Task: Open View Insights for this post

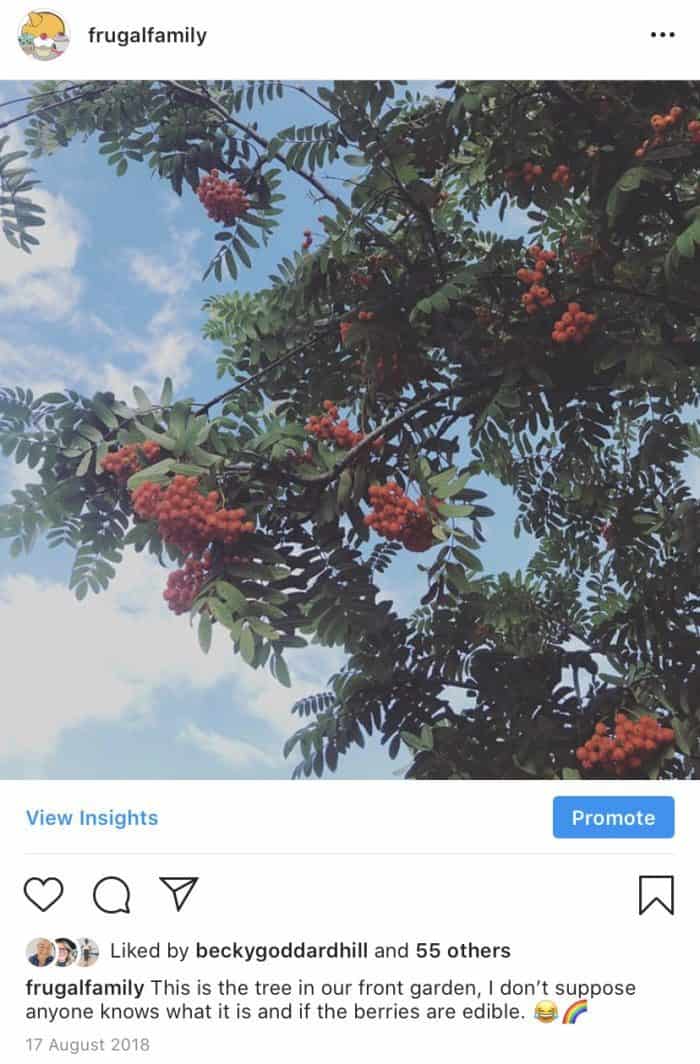Action: tap(92, 817)
